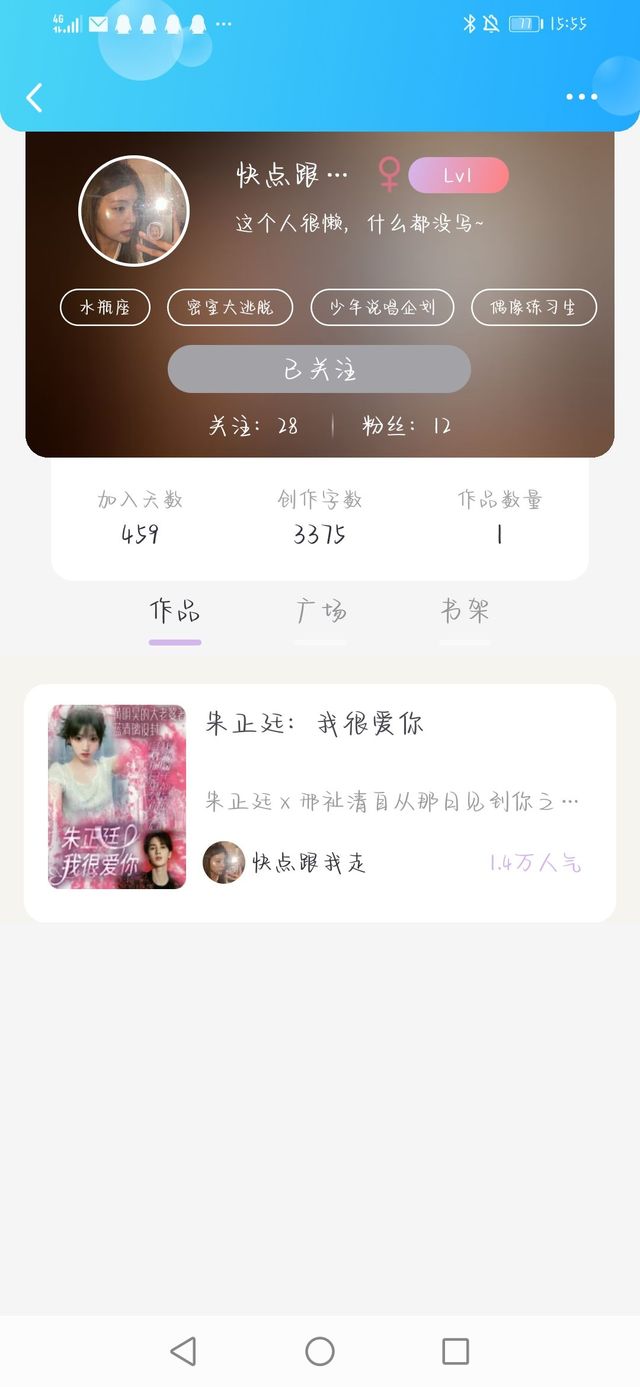Open recent apps via square button
Screen dimensions: 640x1387
point(455,1351)
